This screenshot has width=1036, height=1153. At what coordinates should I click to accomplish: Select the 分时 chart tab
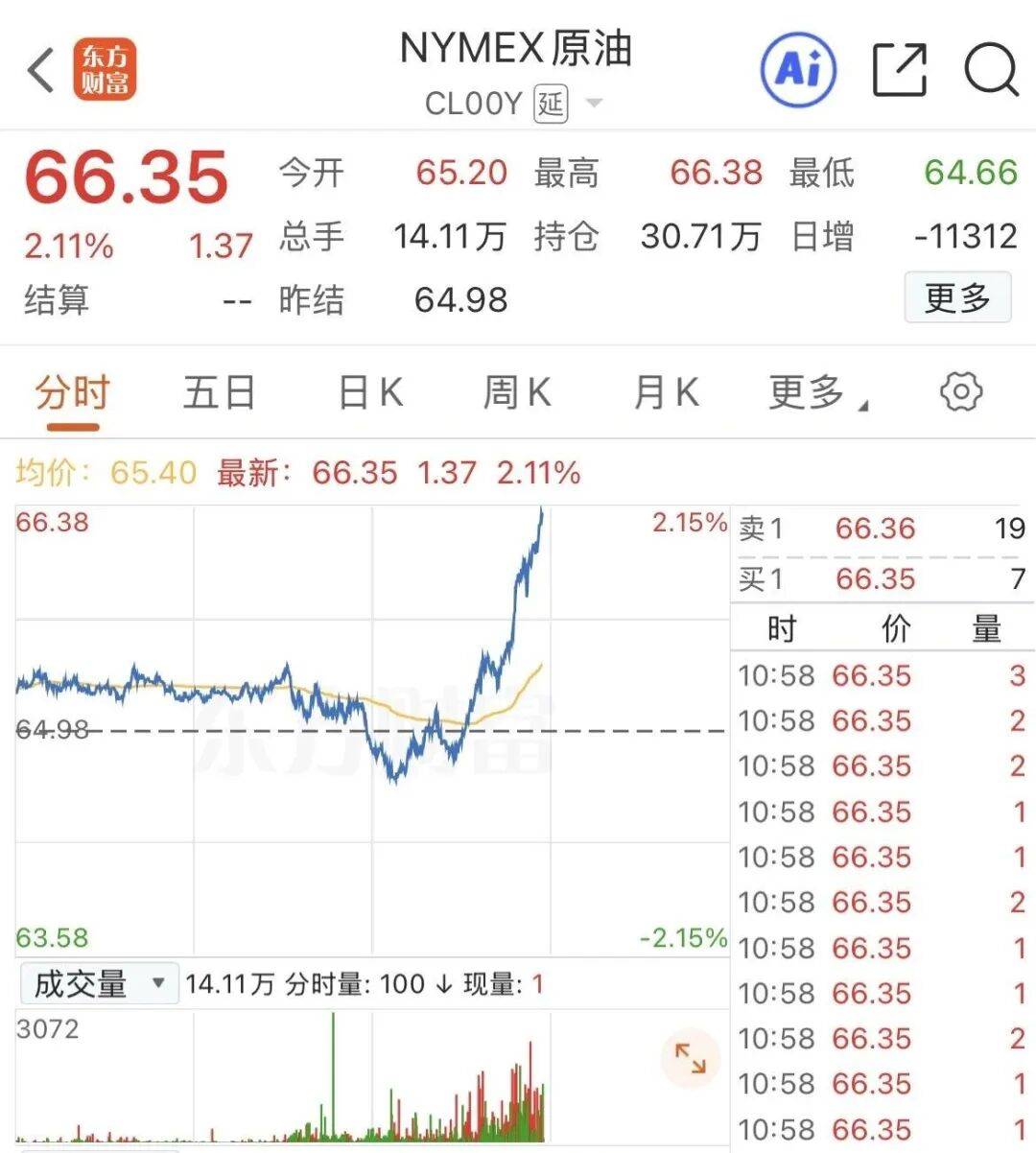(x=73, y=393)
